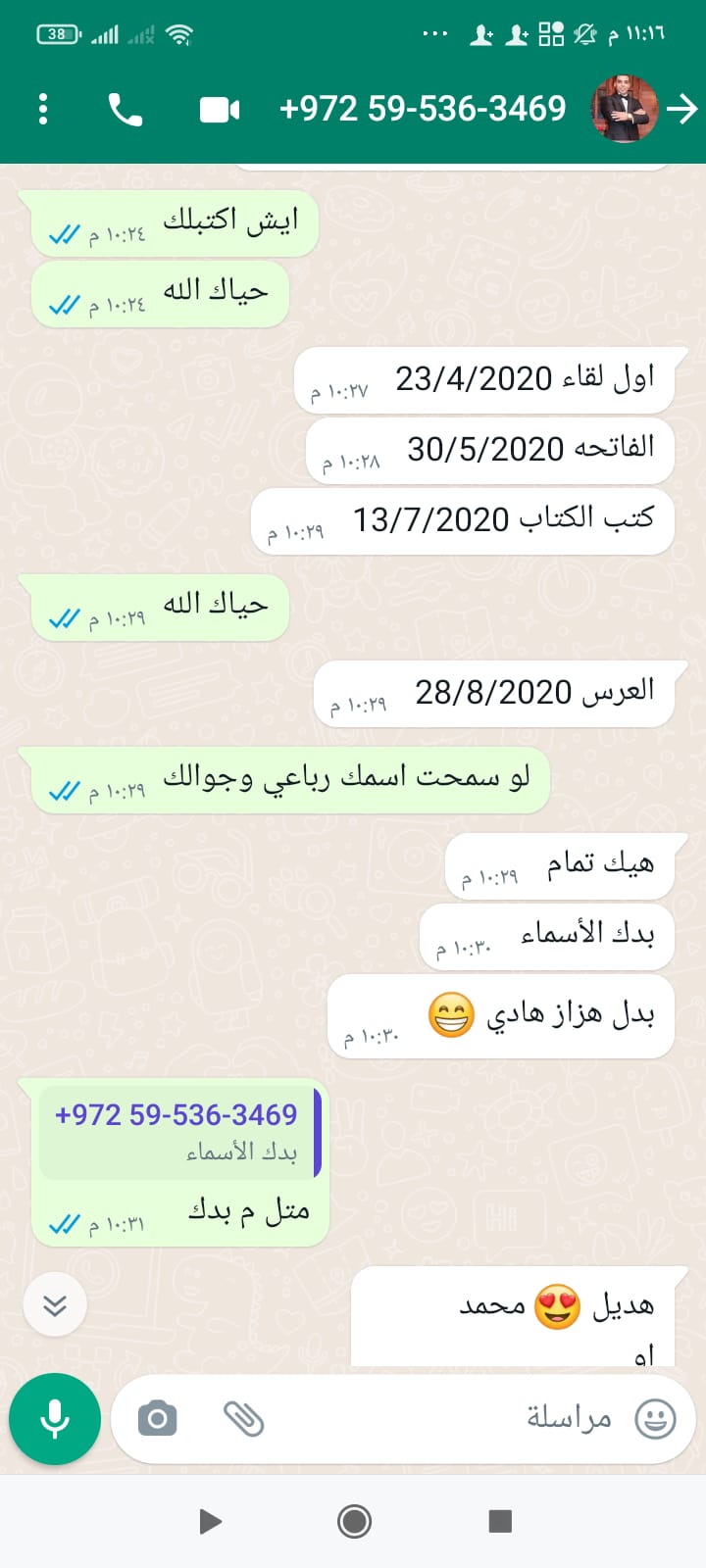
Task: Start a voice call with this contact
Action: coord(126,109)
